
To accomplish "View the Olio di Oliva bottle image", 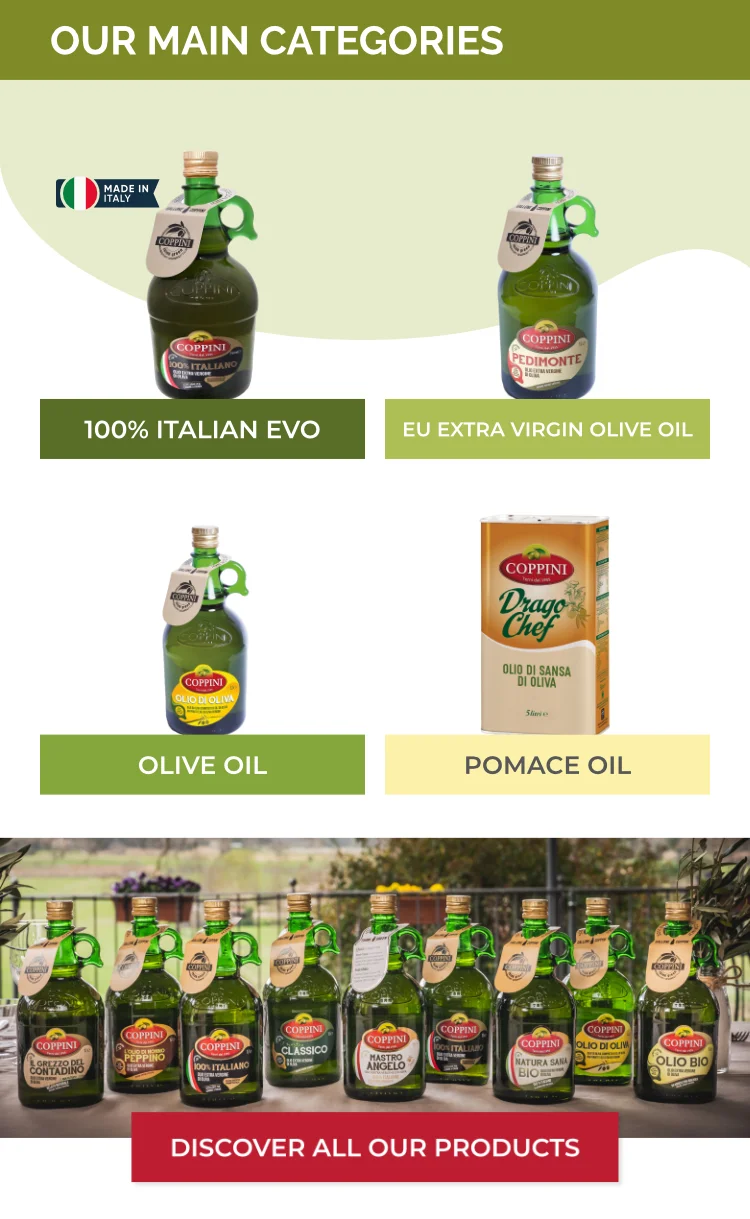I will 205,631.
